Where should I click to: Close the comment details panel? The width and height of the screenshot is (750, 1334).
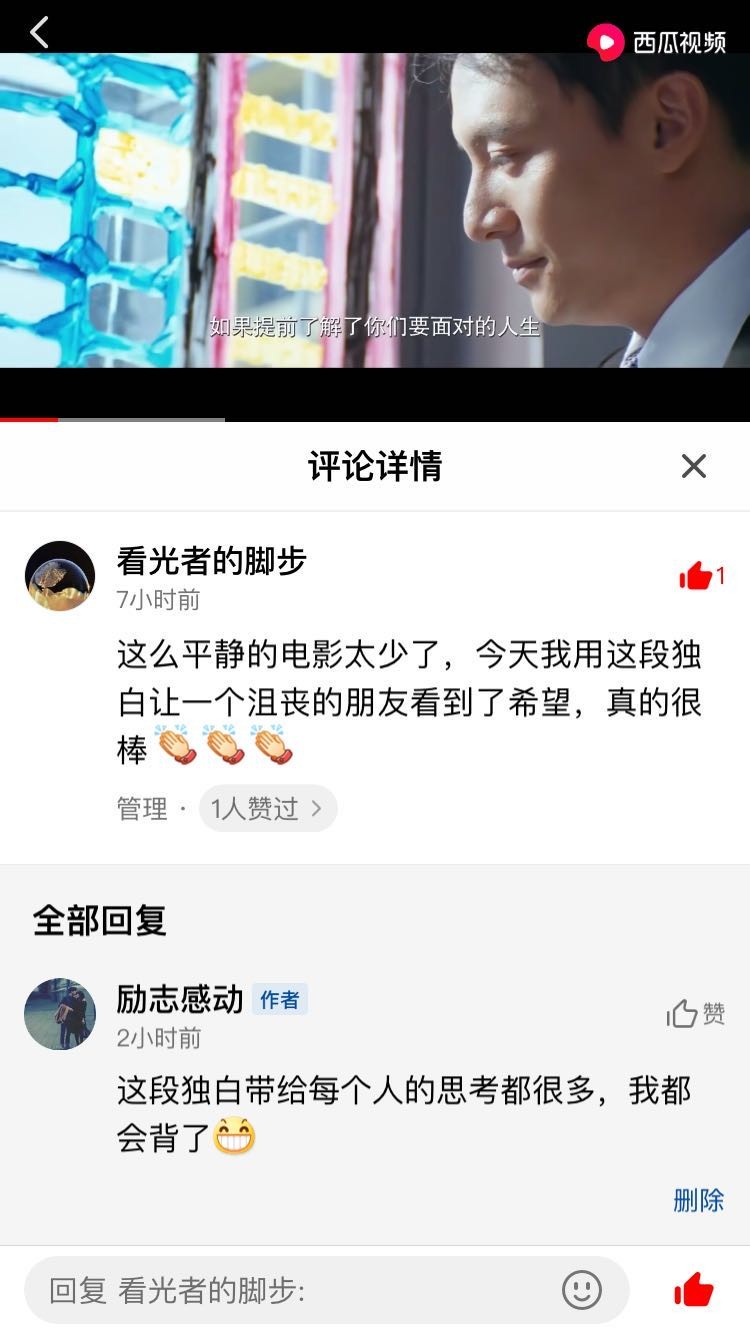pyautogui.click(x=693, y=466)
